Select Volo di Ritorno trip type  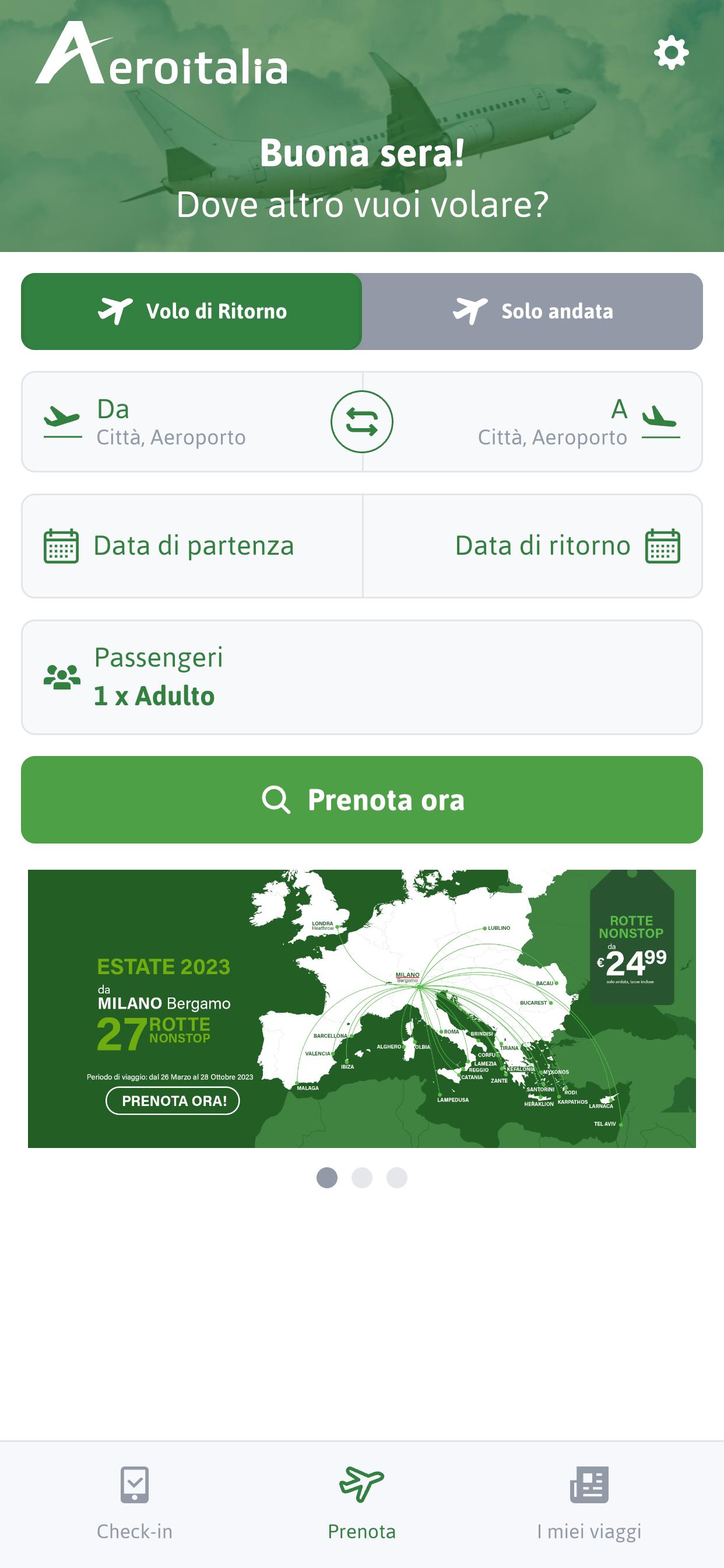pyautogui.click(x=192, y=311)
